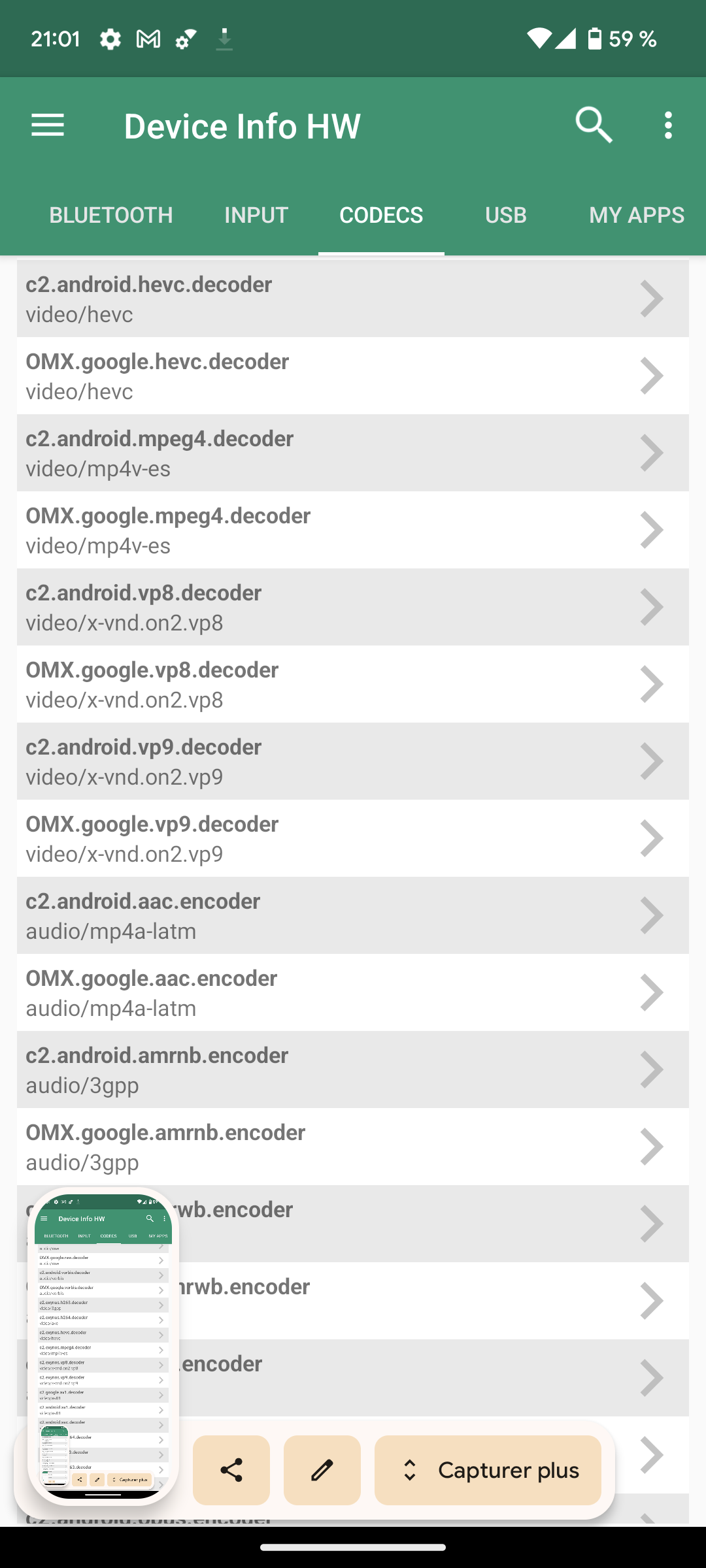Go to the My Apps tab
706x1568 pixels.
tap(636, 215)
